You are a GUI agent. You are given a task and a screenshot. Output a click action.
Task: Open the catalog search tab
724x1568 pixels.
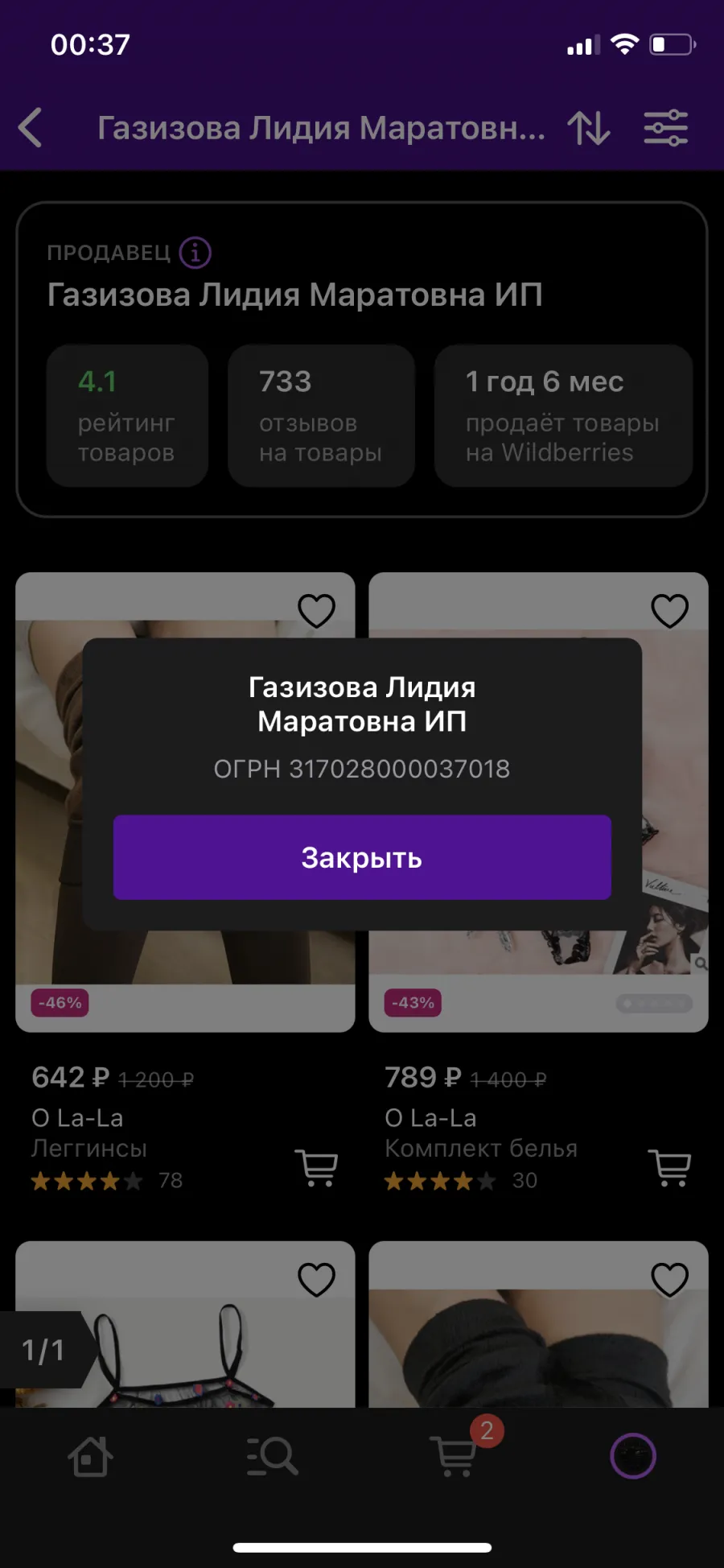click(272, 1456)
